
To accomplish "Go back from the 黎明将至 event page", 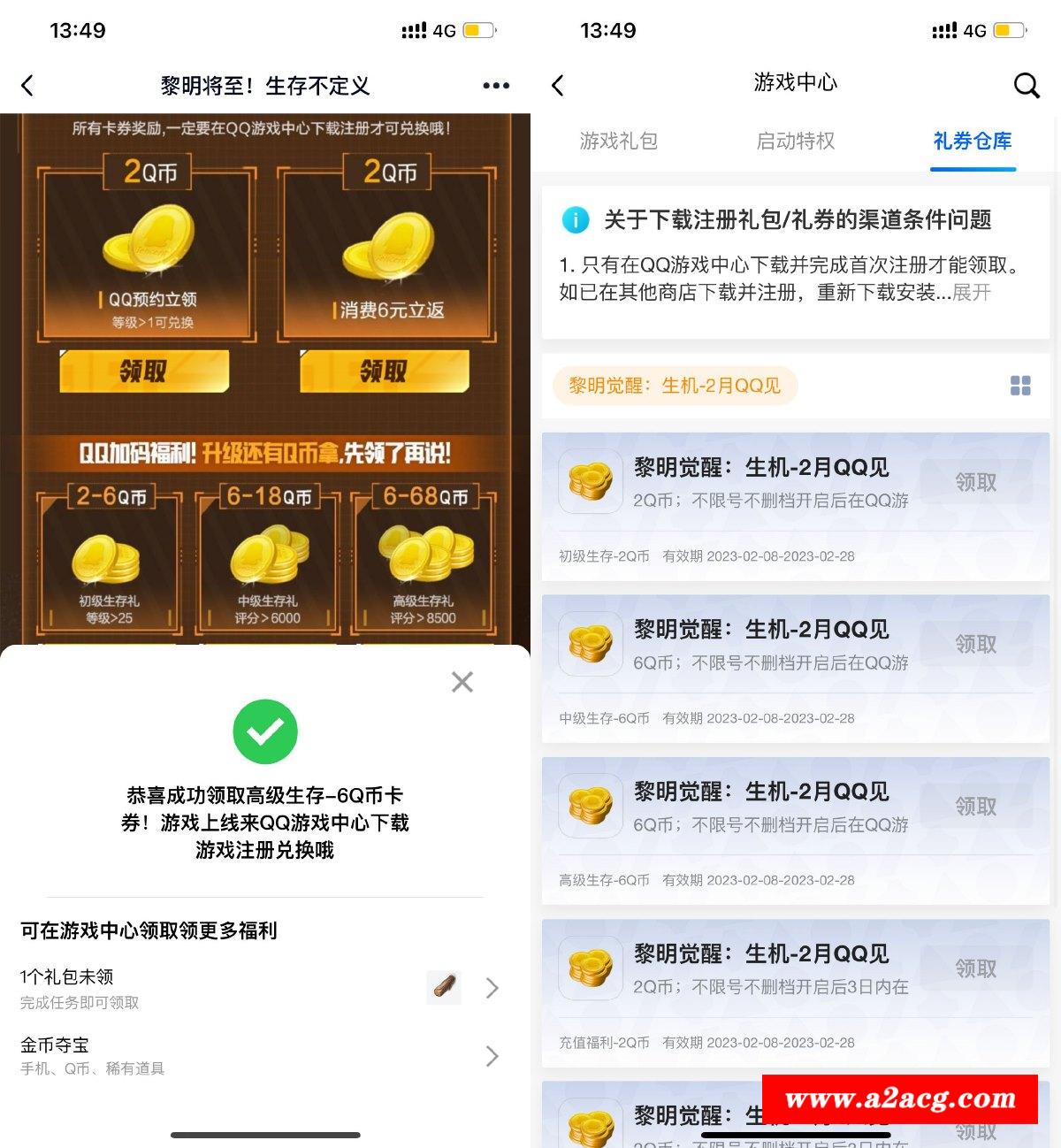I will 27,86.
